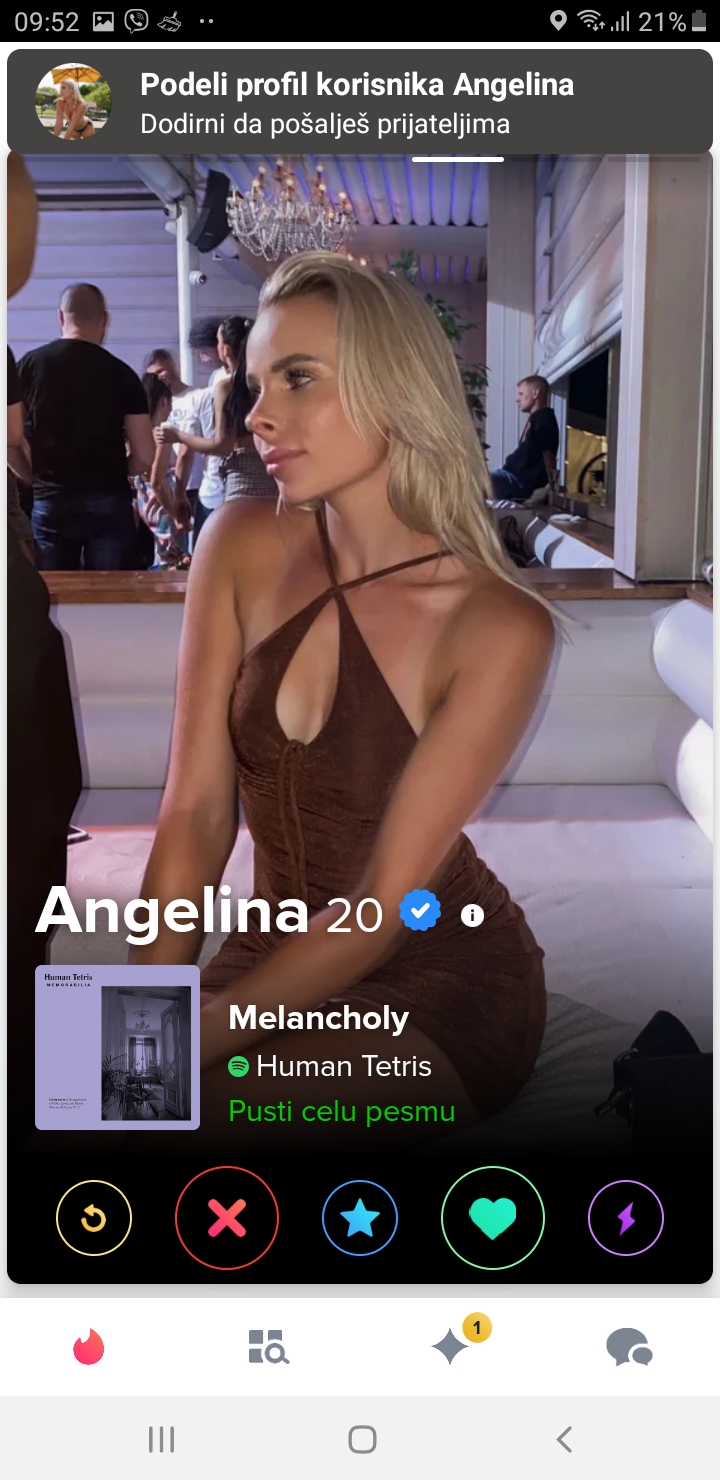
Task: Open recent apps from navigation bar
Action: (161, 1439)
